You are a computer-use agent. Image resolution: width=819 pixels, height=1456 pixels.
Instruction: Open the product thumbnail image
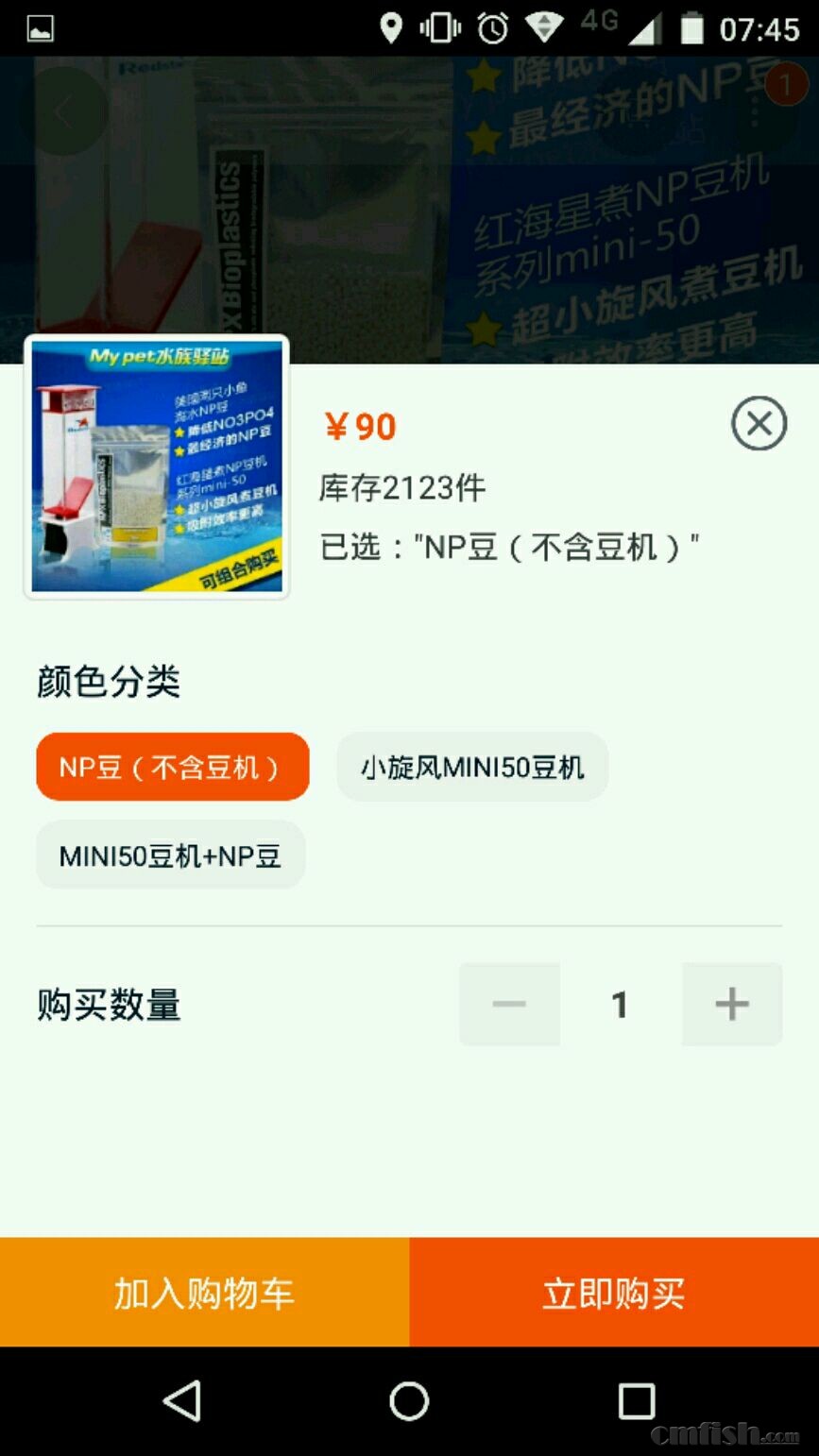(x=157, y=467)
